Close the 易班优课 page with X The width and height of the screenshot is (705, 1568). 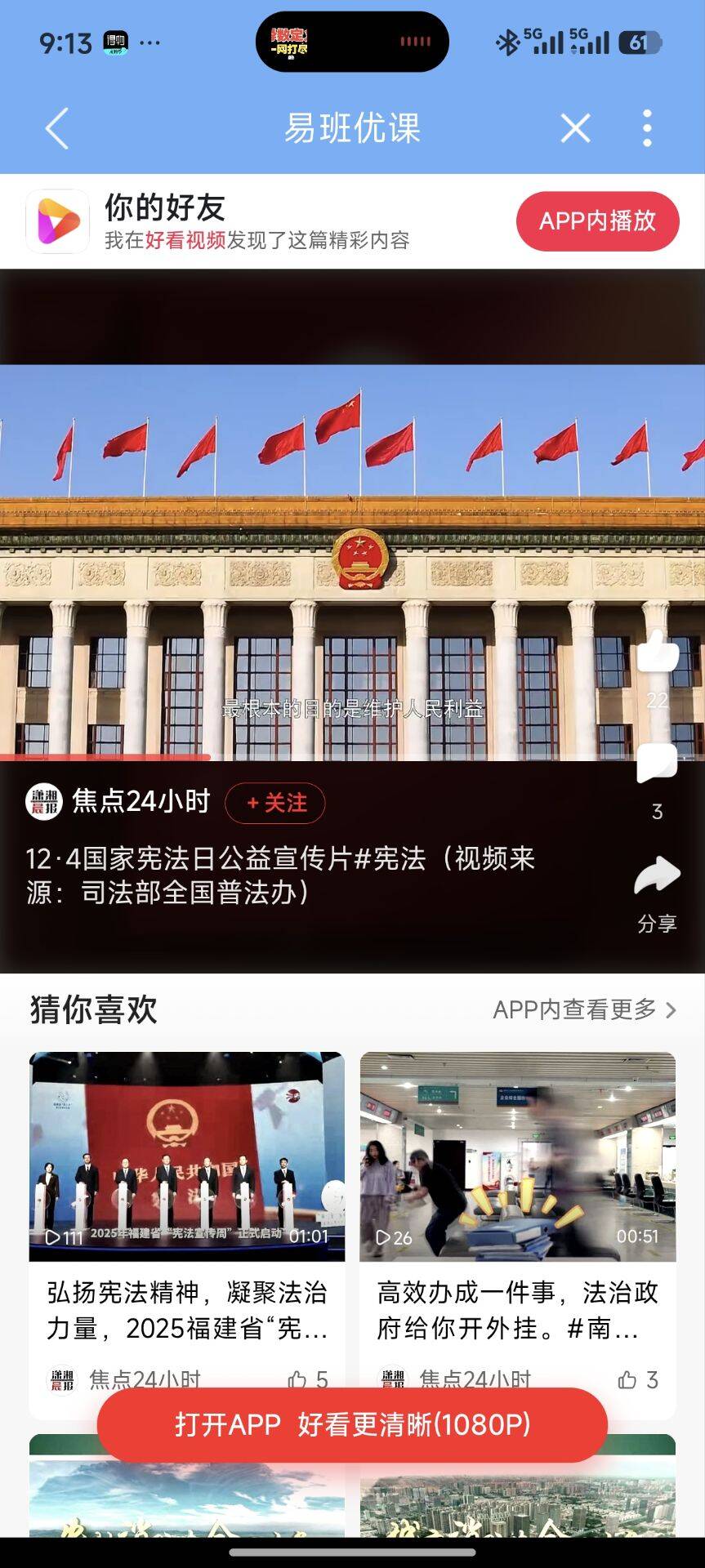click(x=575, y=129)
